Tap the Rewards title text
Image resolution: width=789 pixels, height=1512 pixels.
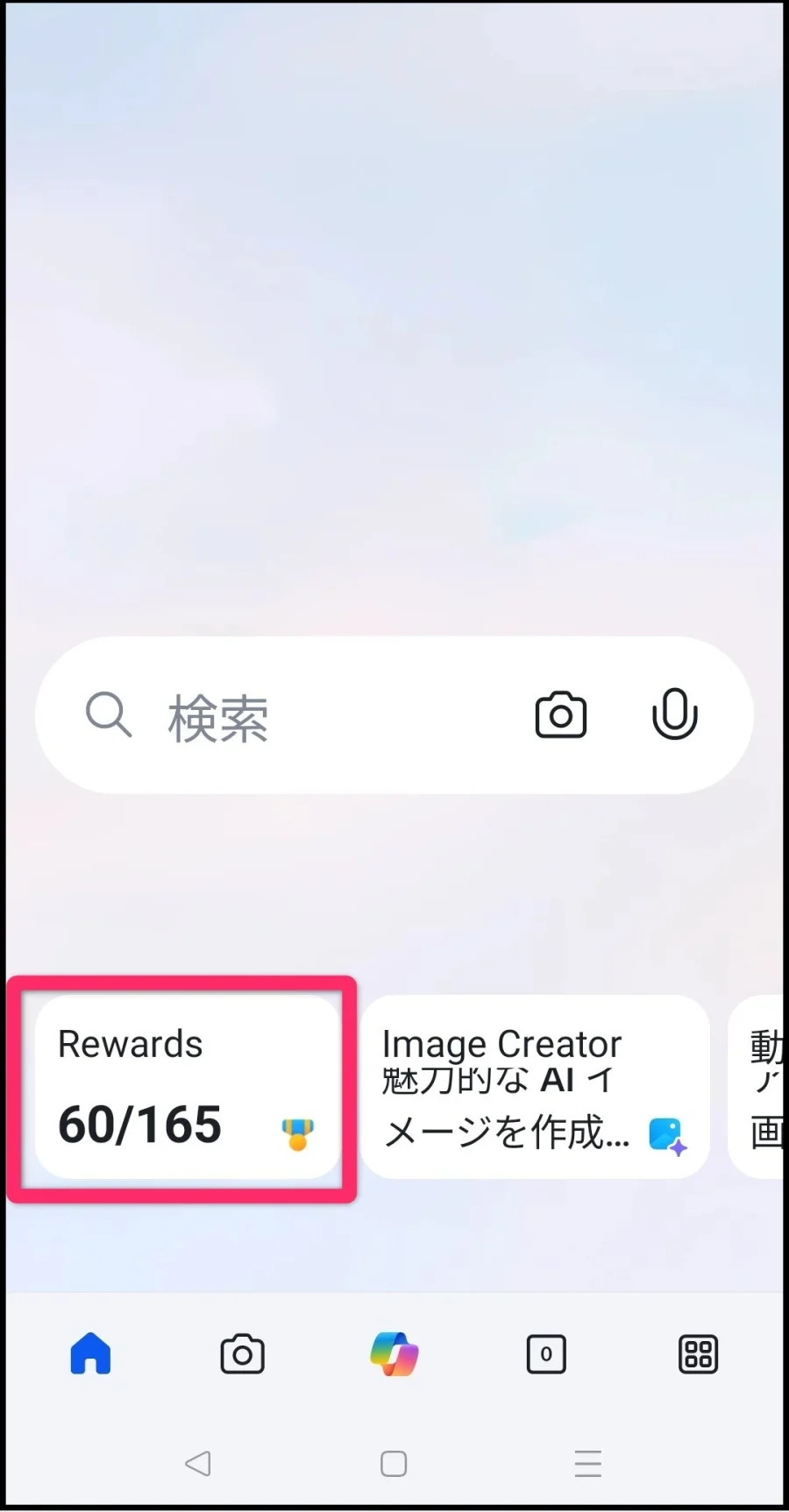point(129,1043)
